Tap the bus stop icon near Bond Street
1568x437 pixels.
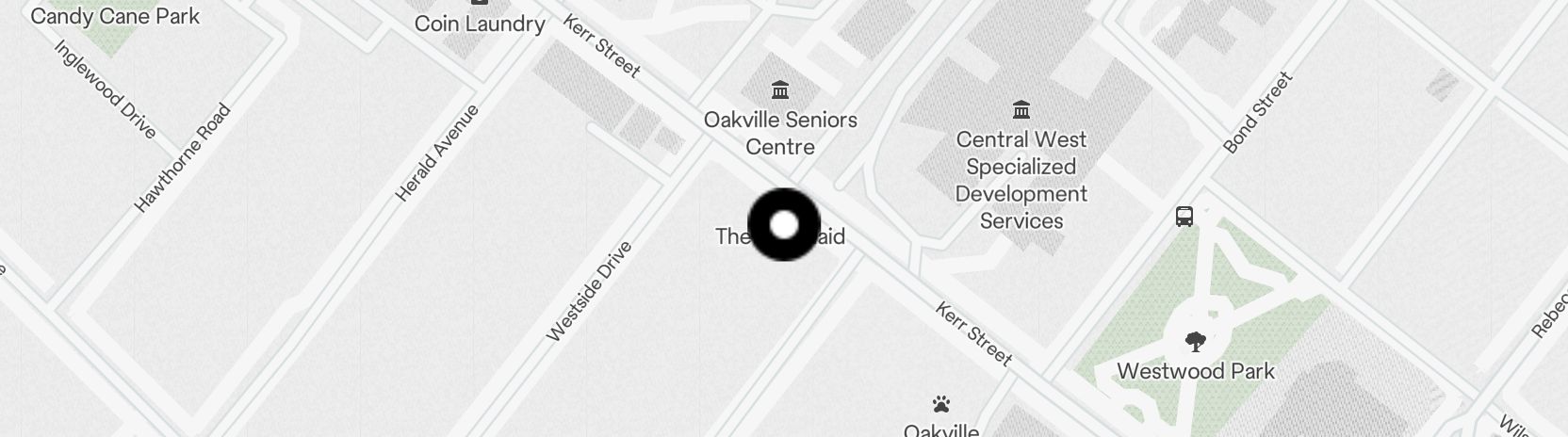1184,217
